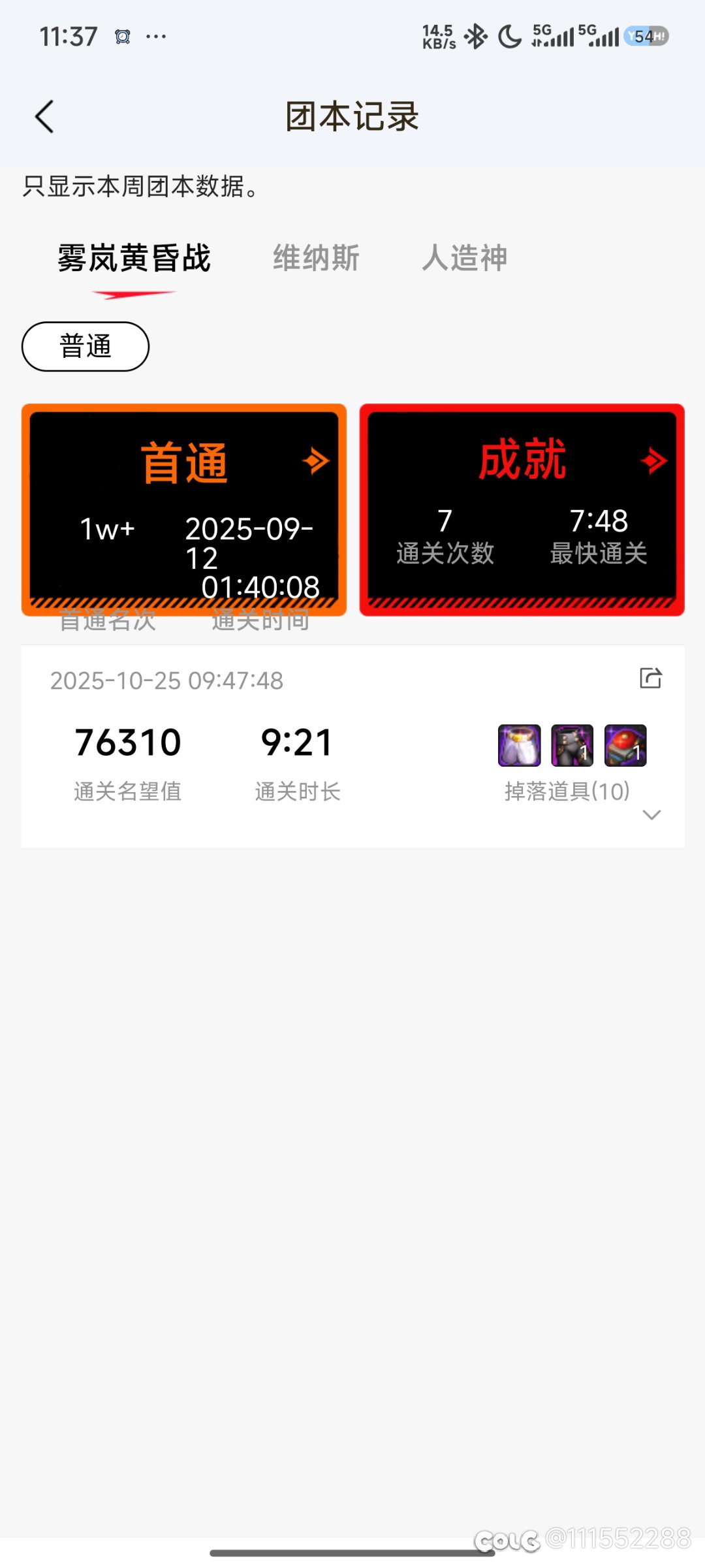Select the 雾岚黄昏战 tab
705x1568 pixels.
pyautogui.click(x=134, y=258)
